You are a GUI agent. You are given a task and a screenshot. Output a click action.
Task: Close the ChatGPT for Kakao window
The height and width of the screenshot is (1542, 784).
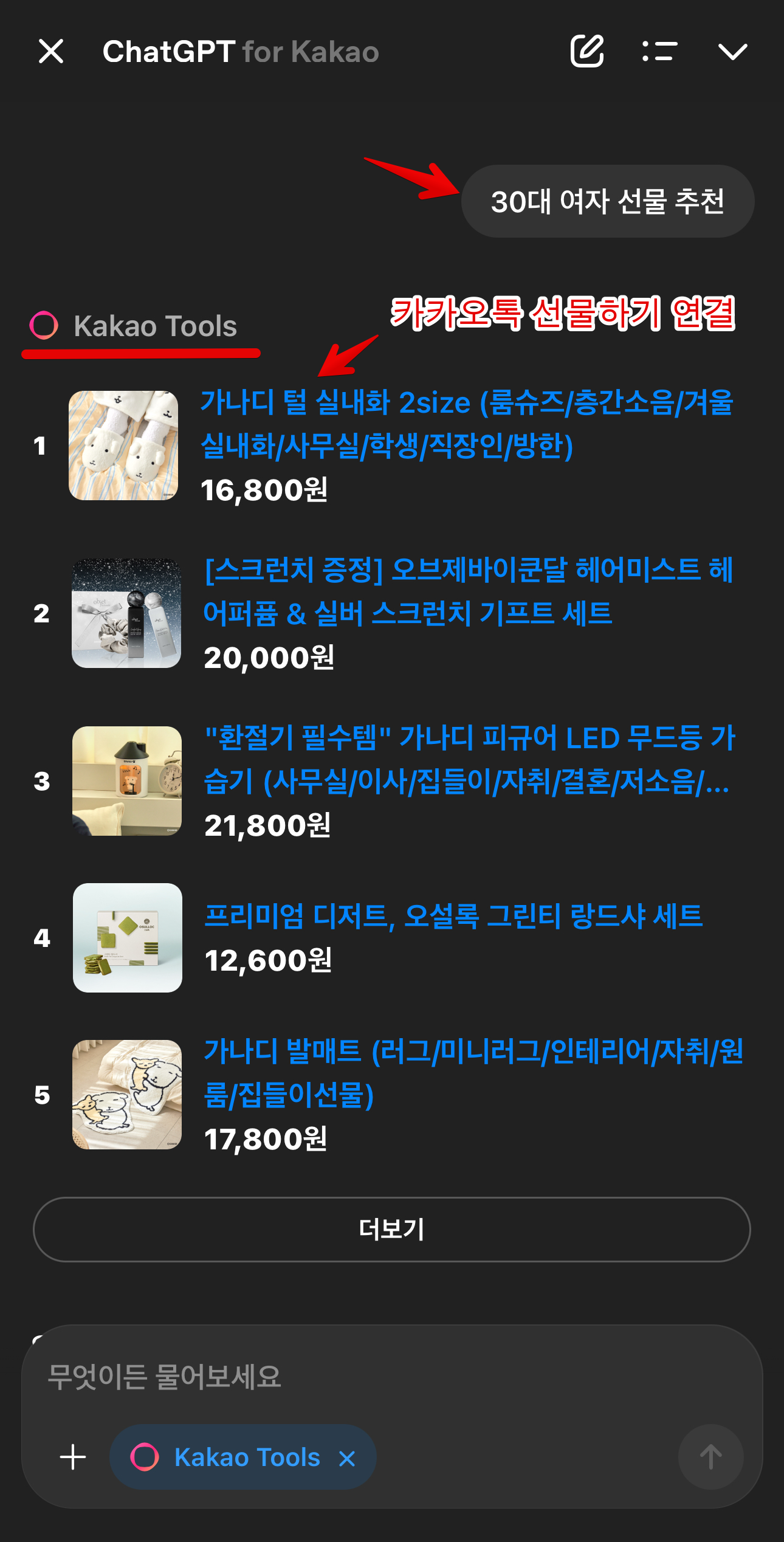coord(52,52)
